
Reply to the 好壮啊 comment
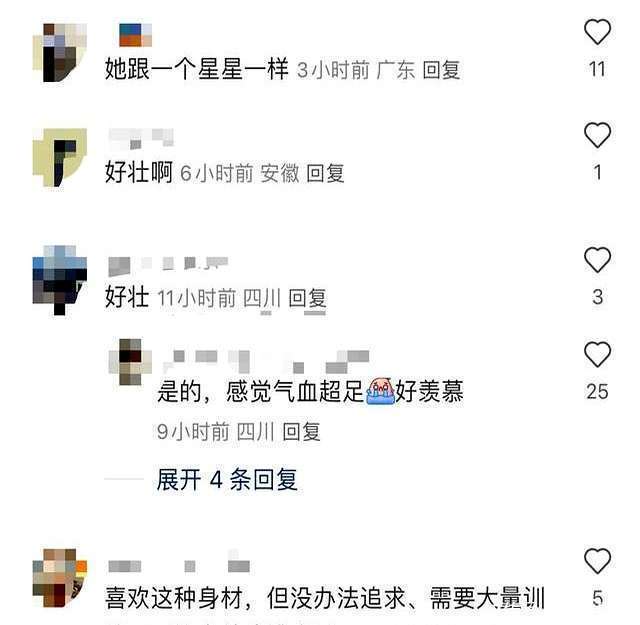point(325,173)
